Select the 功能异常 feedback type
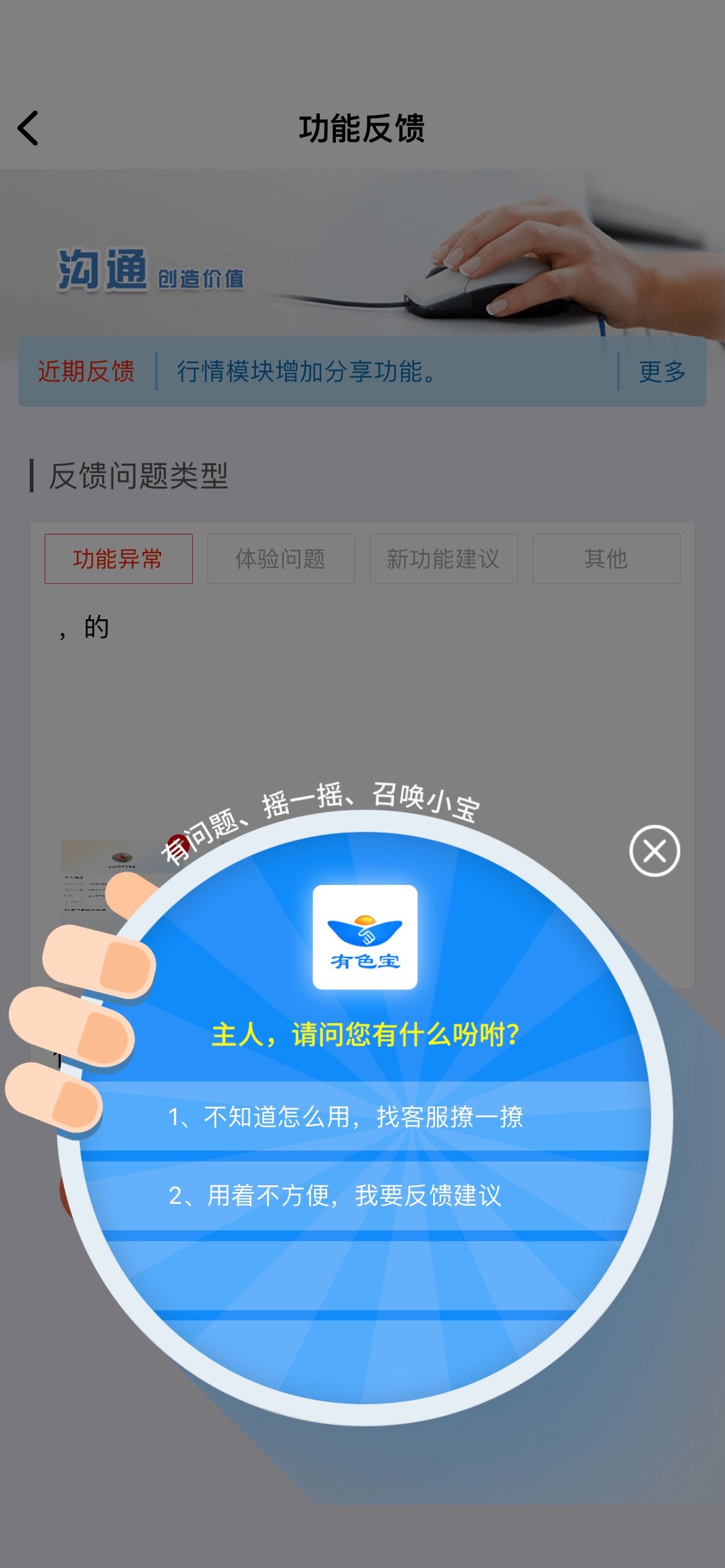Screen dimensions: 725x1568 (118, 559)
